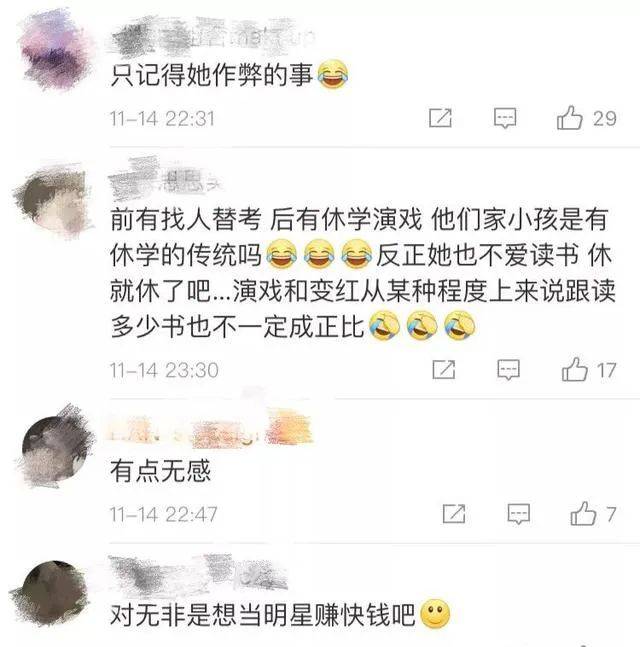
Task: Like the comment starting "前有找人替考"
Action: point(574,370)
